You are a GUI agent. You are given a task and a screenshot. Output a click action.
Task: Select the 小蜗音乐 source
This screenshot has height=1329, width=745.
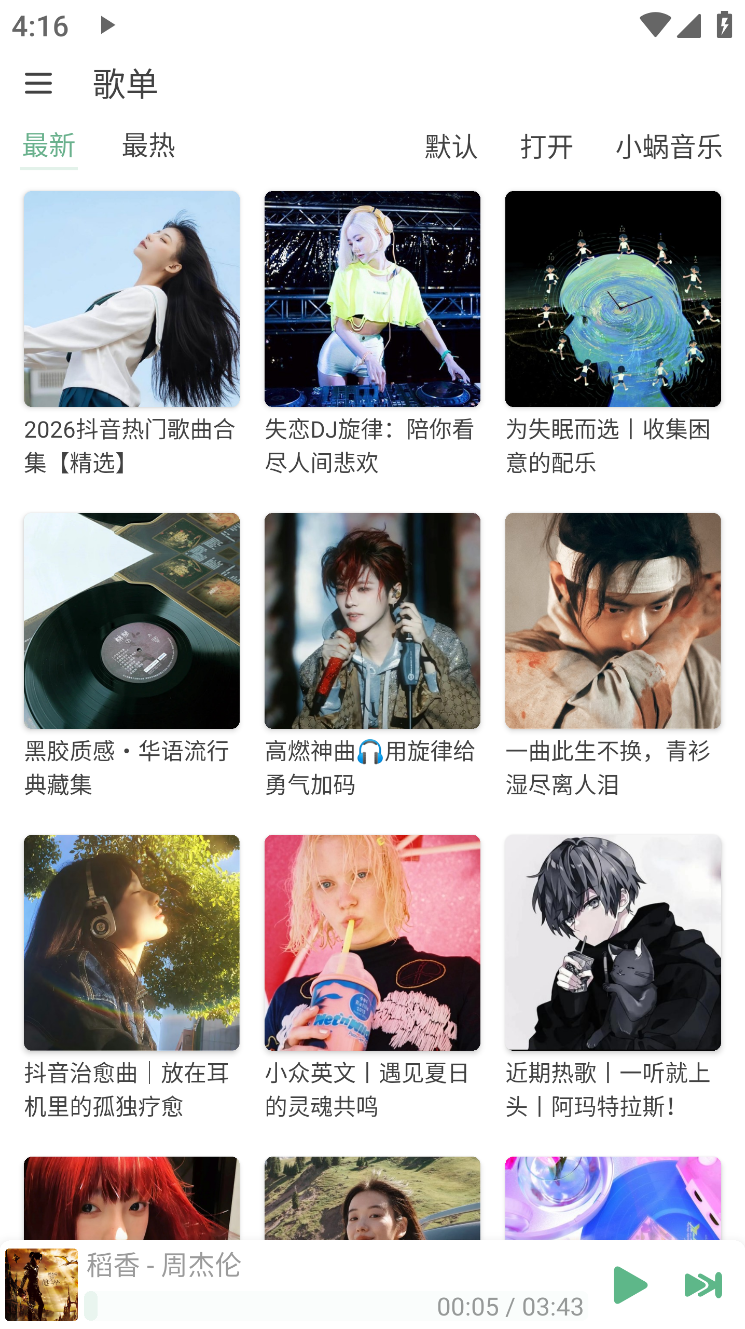pyautogui.click(x=668, y=147)
